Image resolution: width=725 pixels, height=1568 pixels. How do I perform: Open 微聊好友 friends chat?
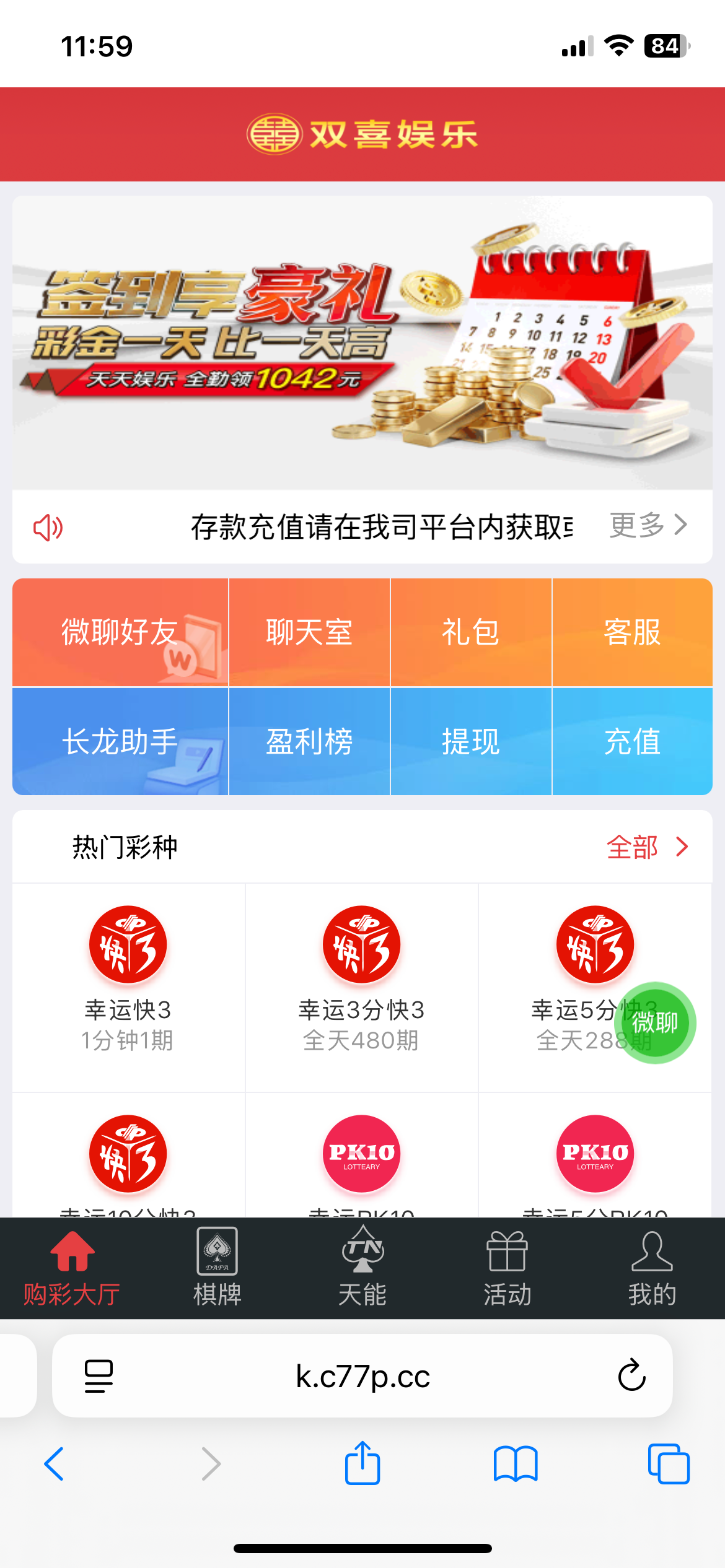pyautogui.click(x=120, y=632)
